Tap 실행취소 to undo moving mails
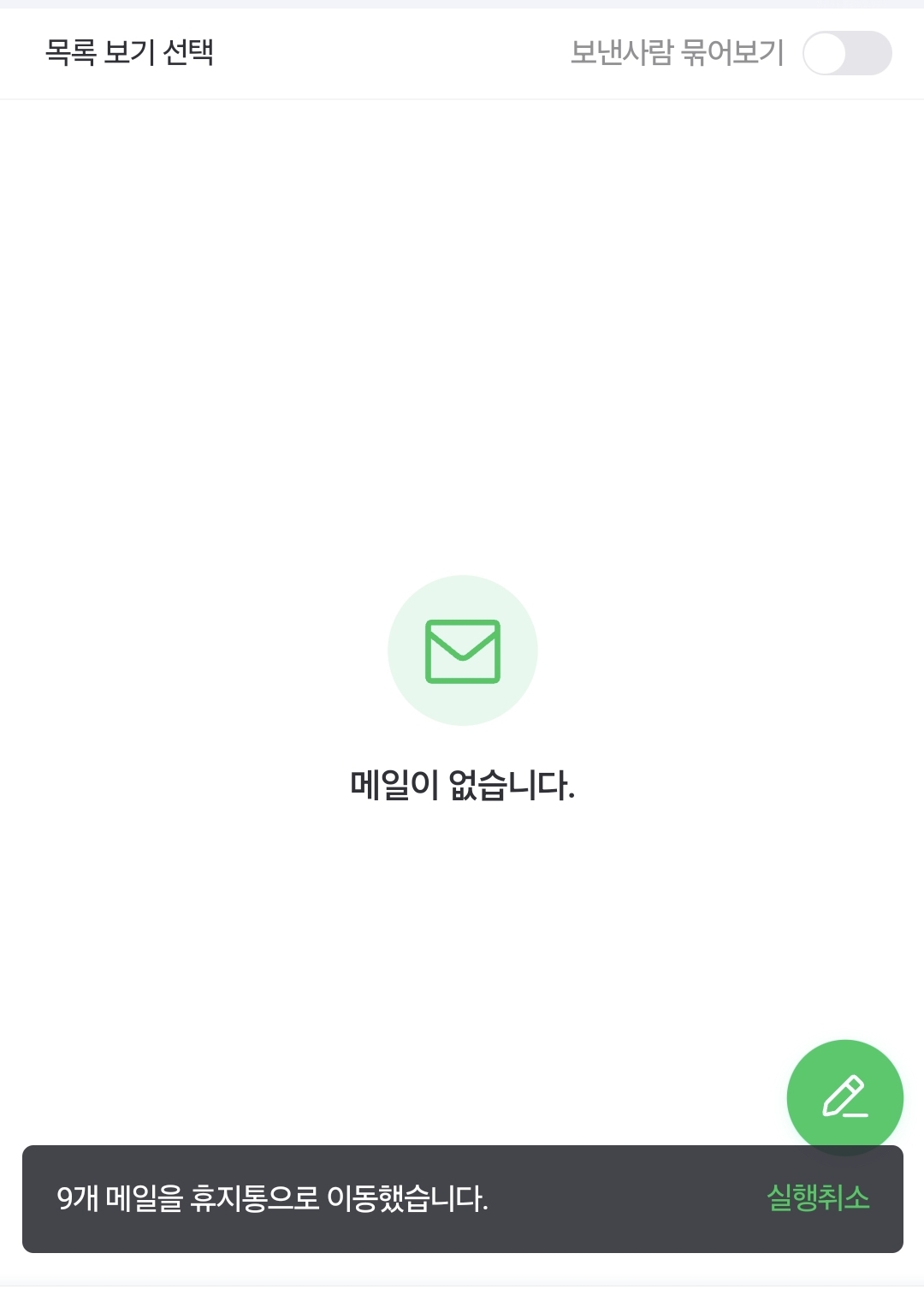 (817, 1197)
